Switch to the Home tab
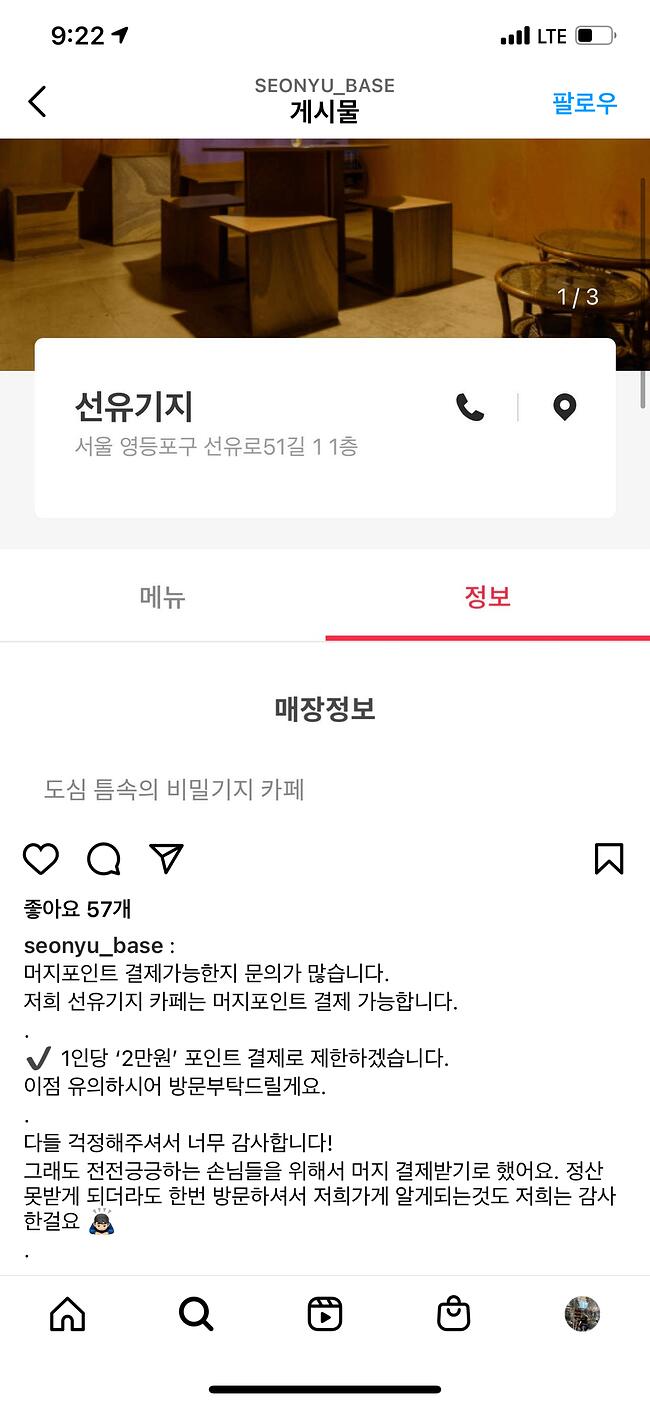This screenshot has width=650, height=1406. point(67,1314)
